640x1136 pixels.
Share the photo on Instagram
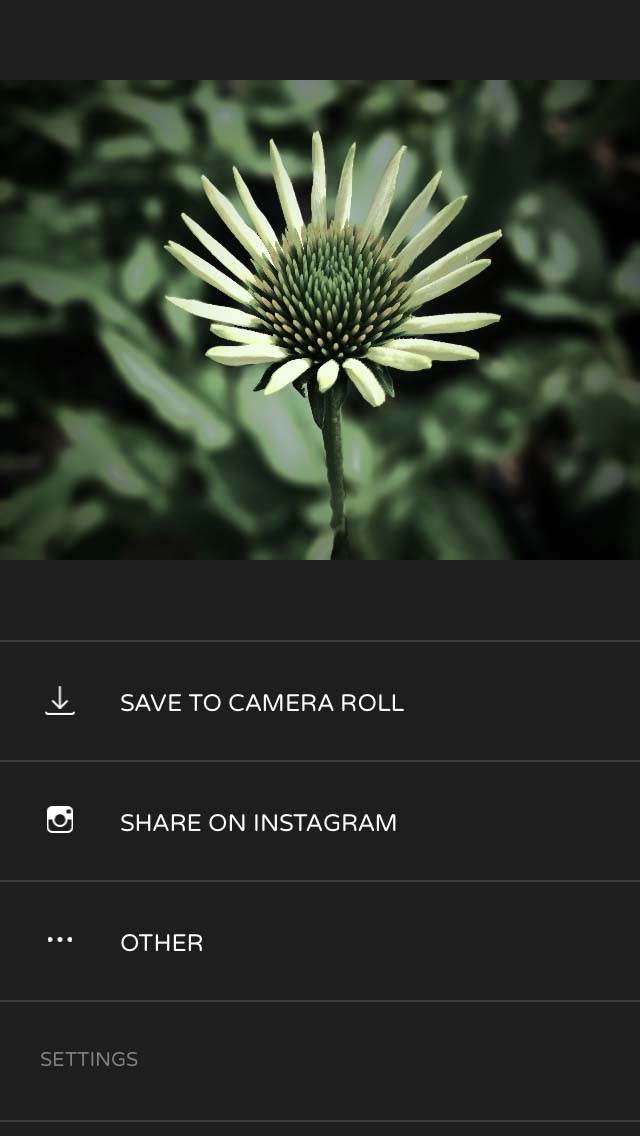tap(320, 822)
